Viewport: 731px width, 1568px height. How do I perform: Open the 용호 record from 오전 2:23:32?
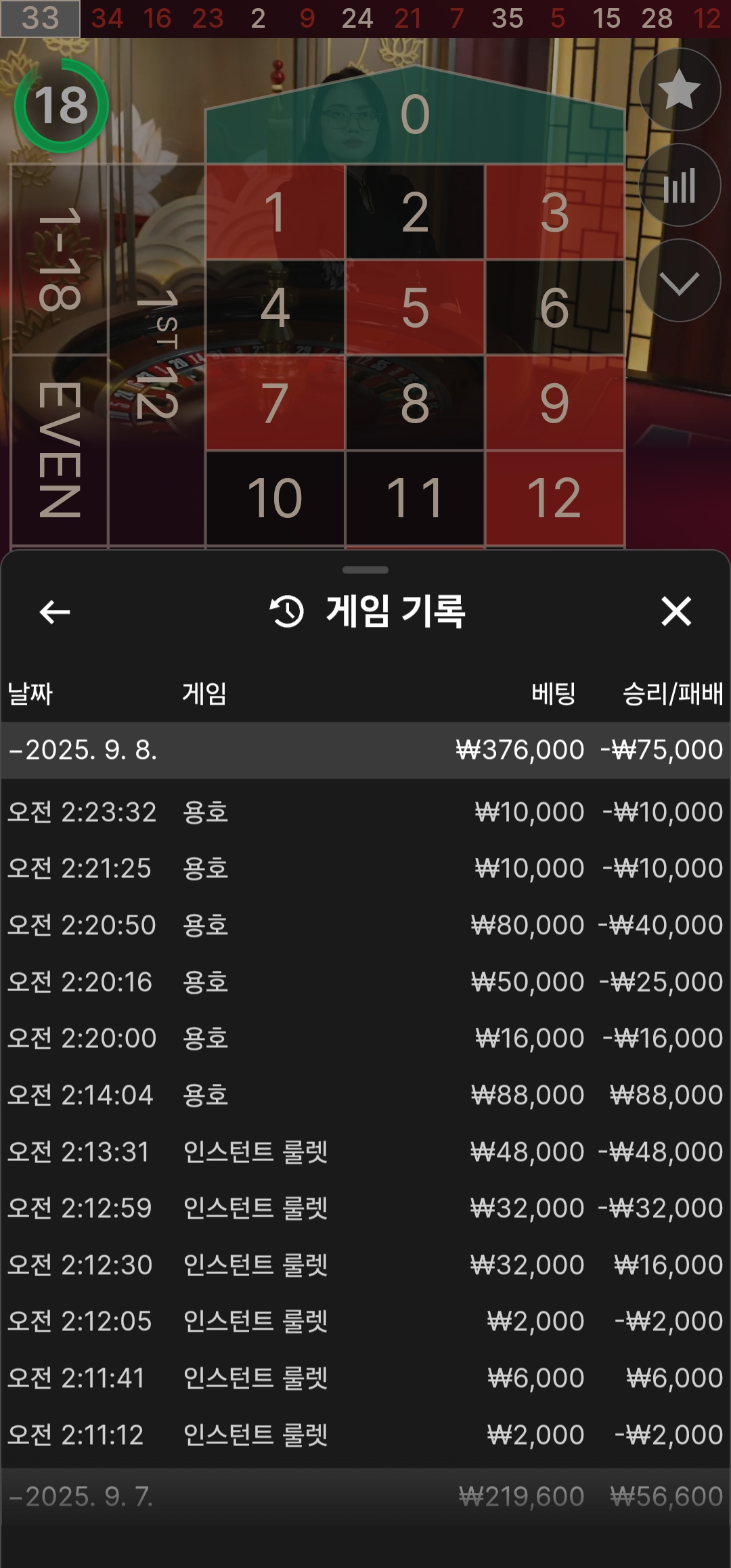365,812
